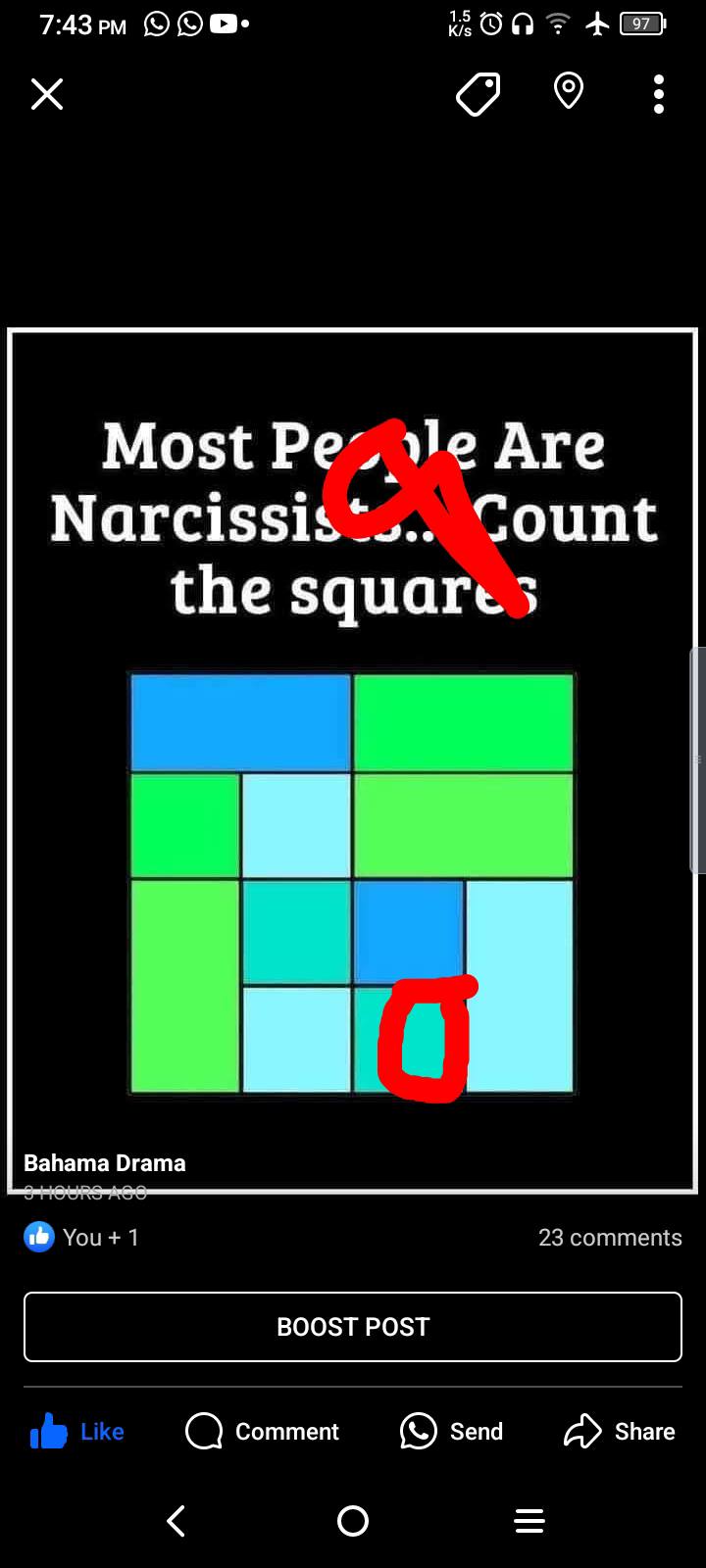Open the Bahama Drama page name
Screen dimensions: 706x1568
point(105,1163)
